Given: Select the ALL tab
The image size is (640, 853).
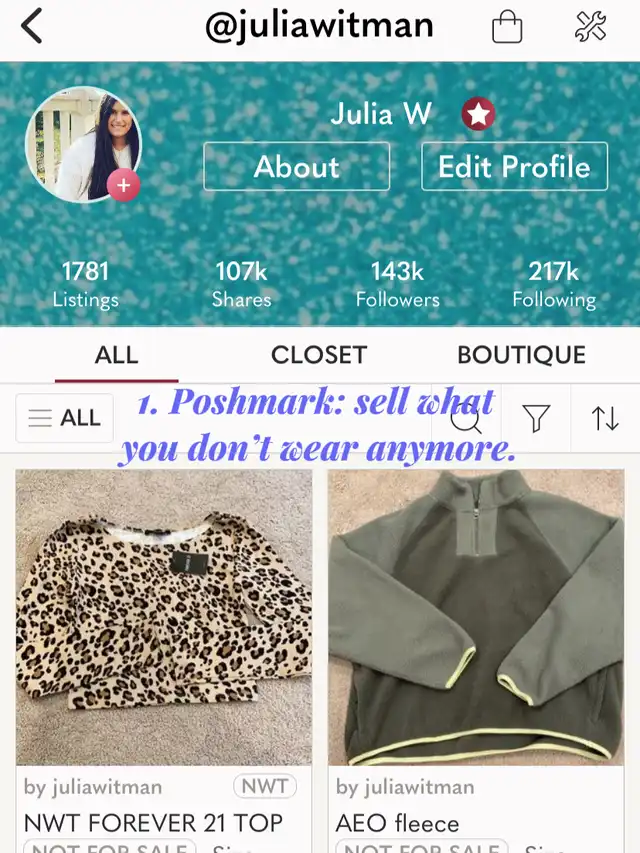Looking at the screenshot, I should [116, 355].
